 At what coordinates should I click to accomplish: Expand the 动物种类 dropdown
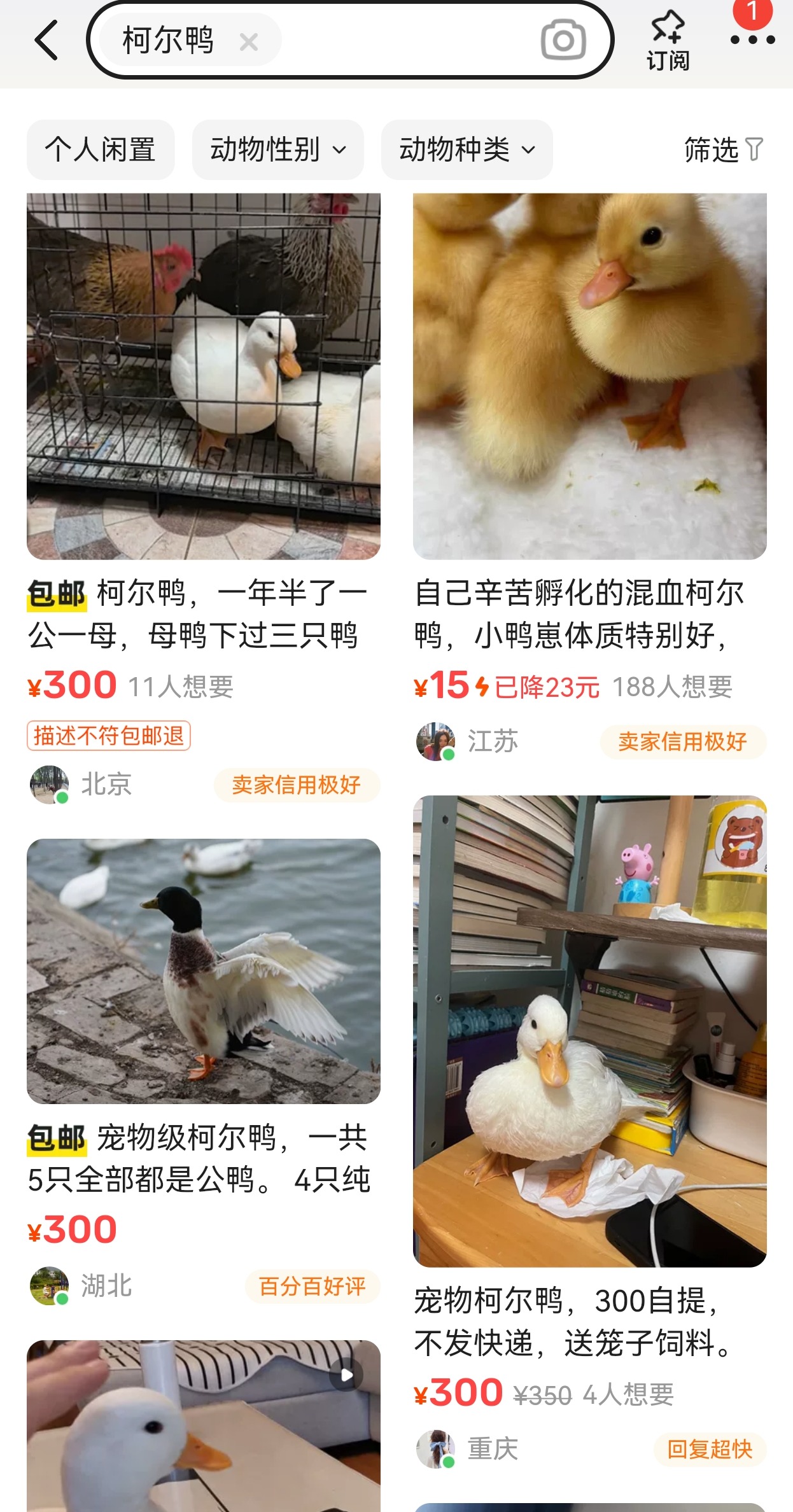coord(467,150)
